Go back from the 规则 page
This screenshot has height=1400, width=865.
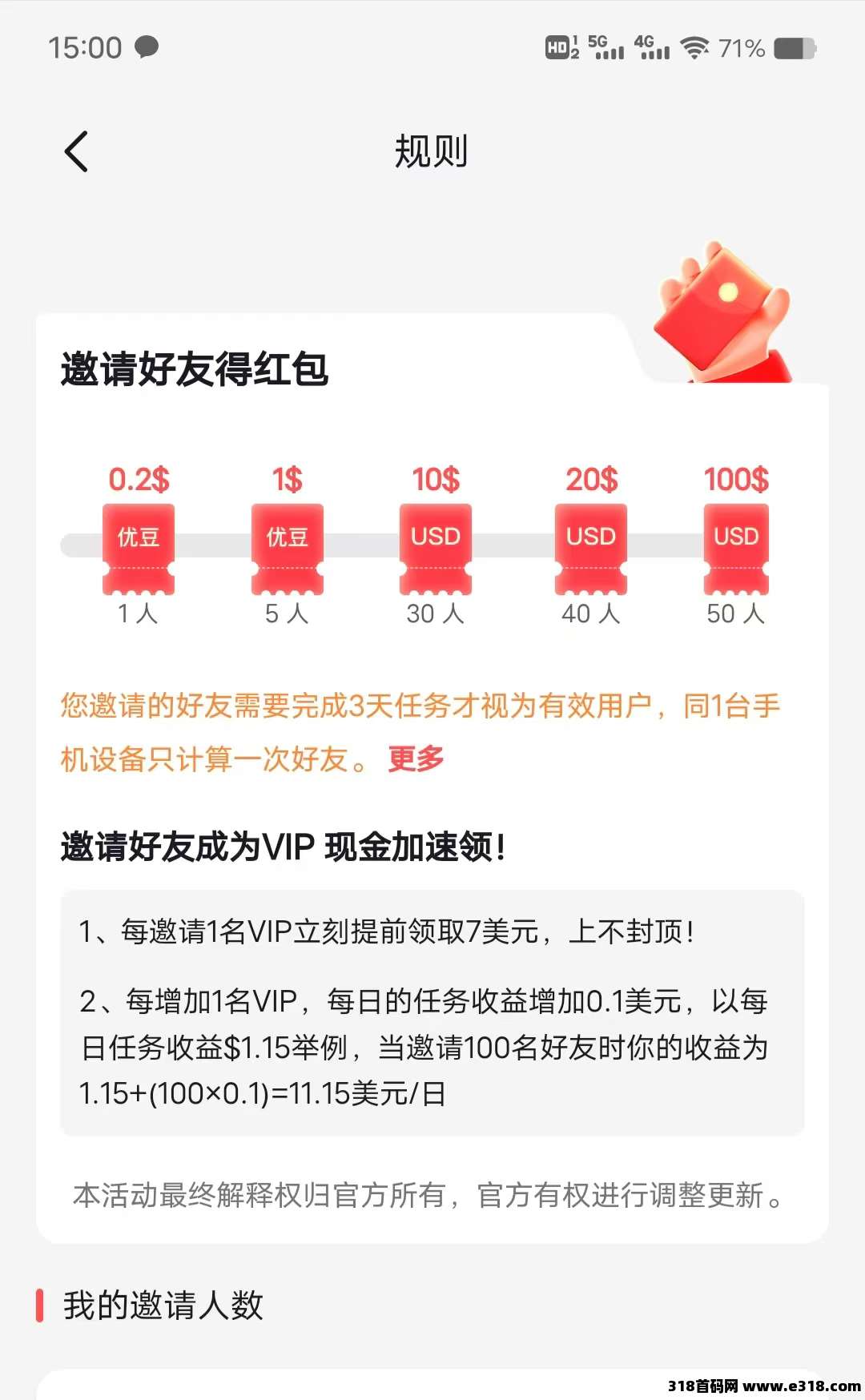click(x=76, y=151)
